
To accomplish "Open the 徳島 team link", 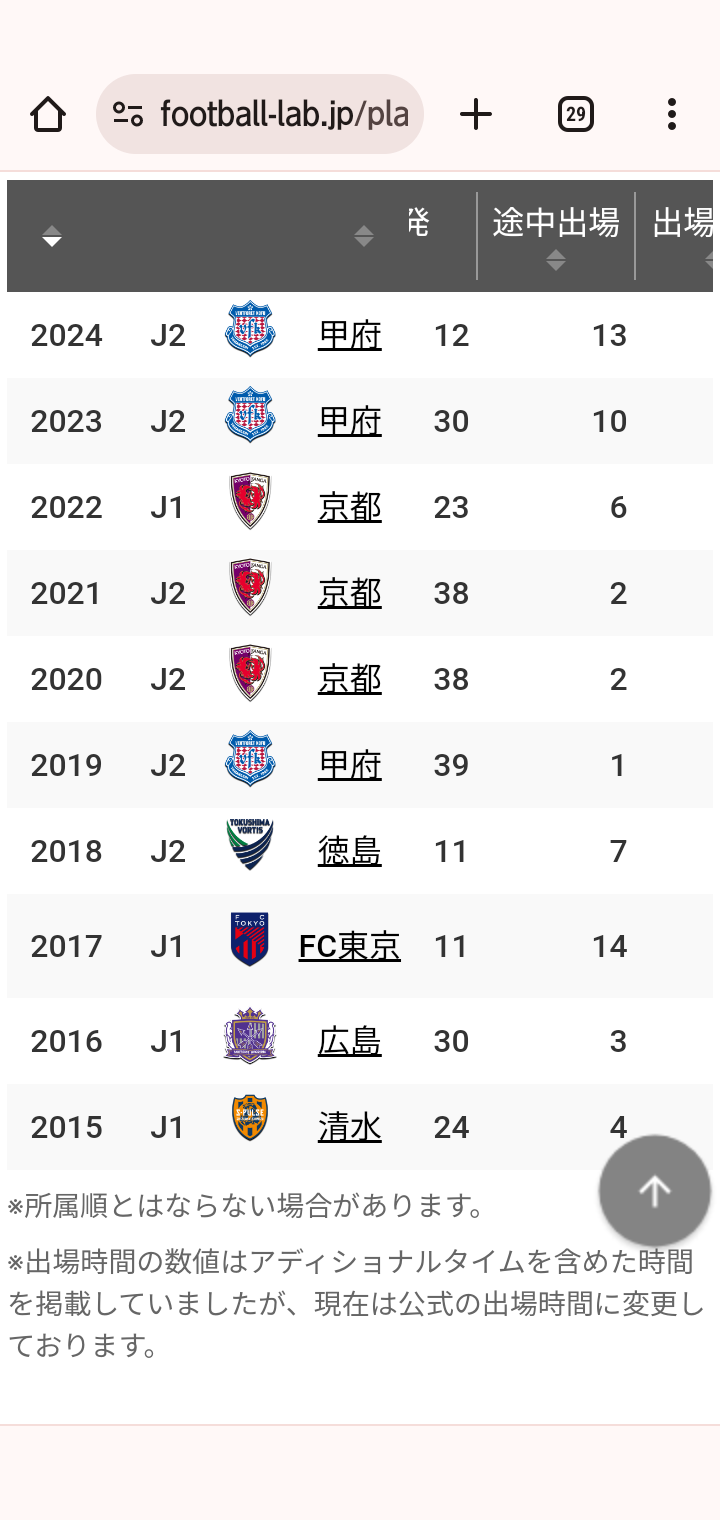I will tap(350, 851).
